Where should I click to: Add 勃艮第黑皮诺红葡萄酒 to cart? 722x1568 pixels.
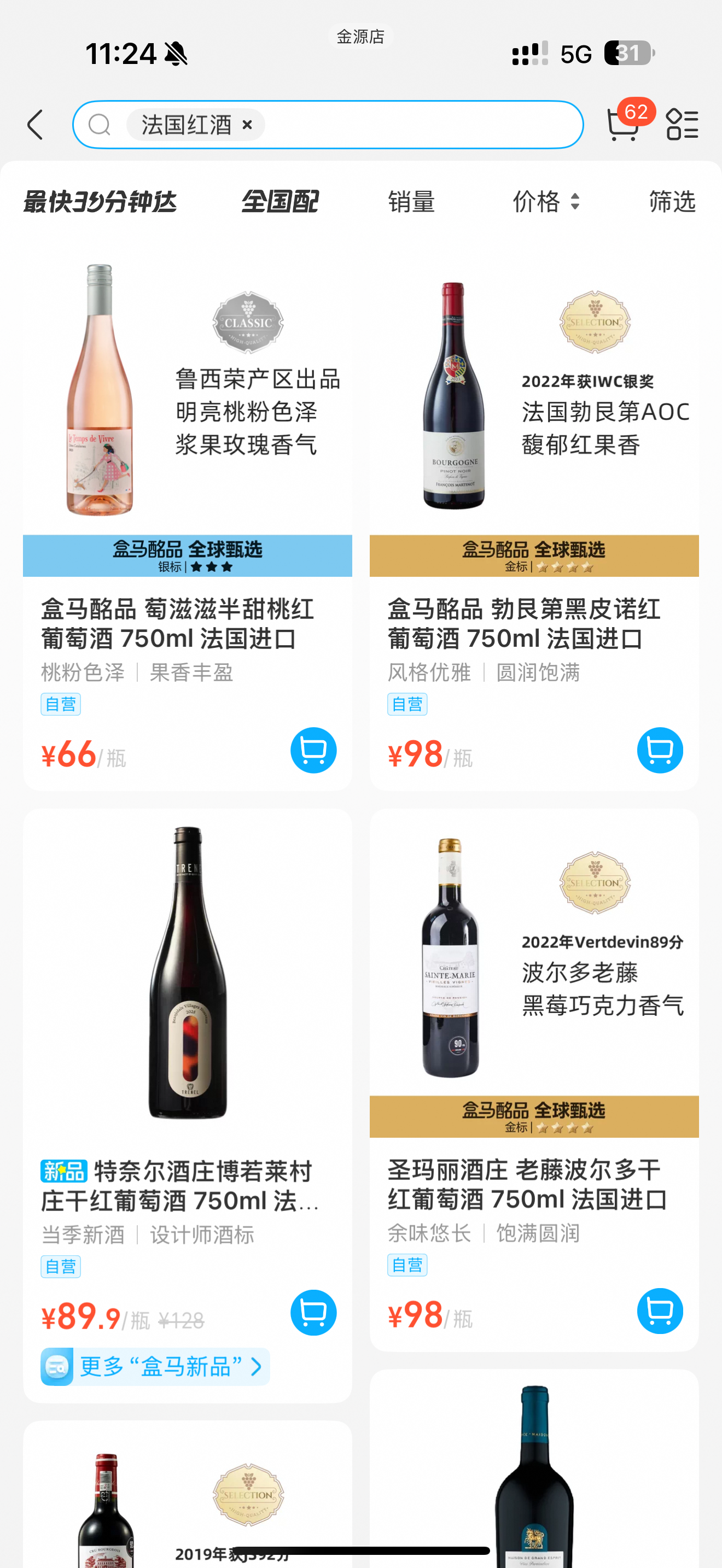click(660, 750)
